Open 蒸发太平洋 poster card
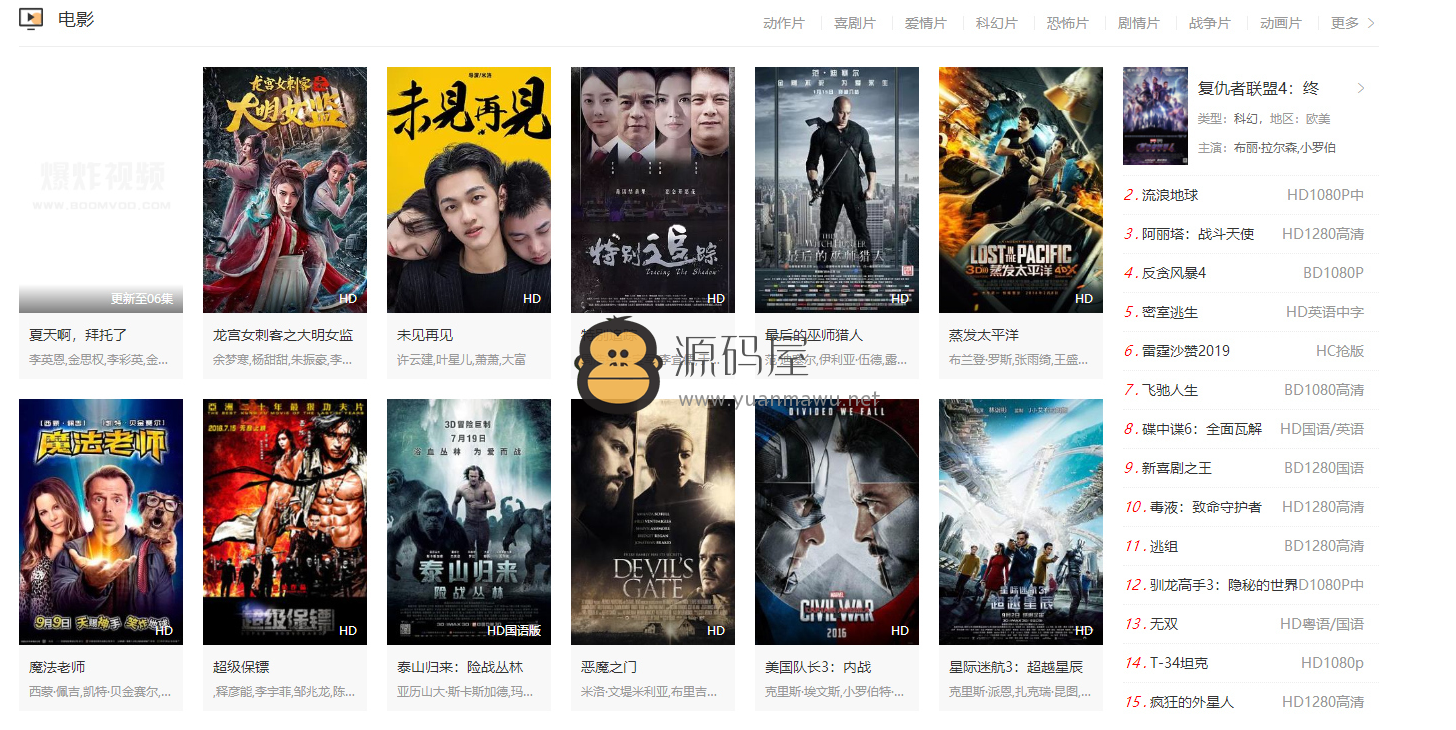The height and width of the screenshot is (730, 1456). [x=1020, y=190]
